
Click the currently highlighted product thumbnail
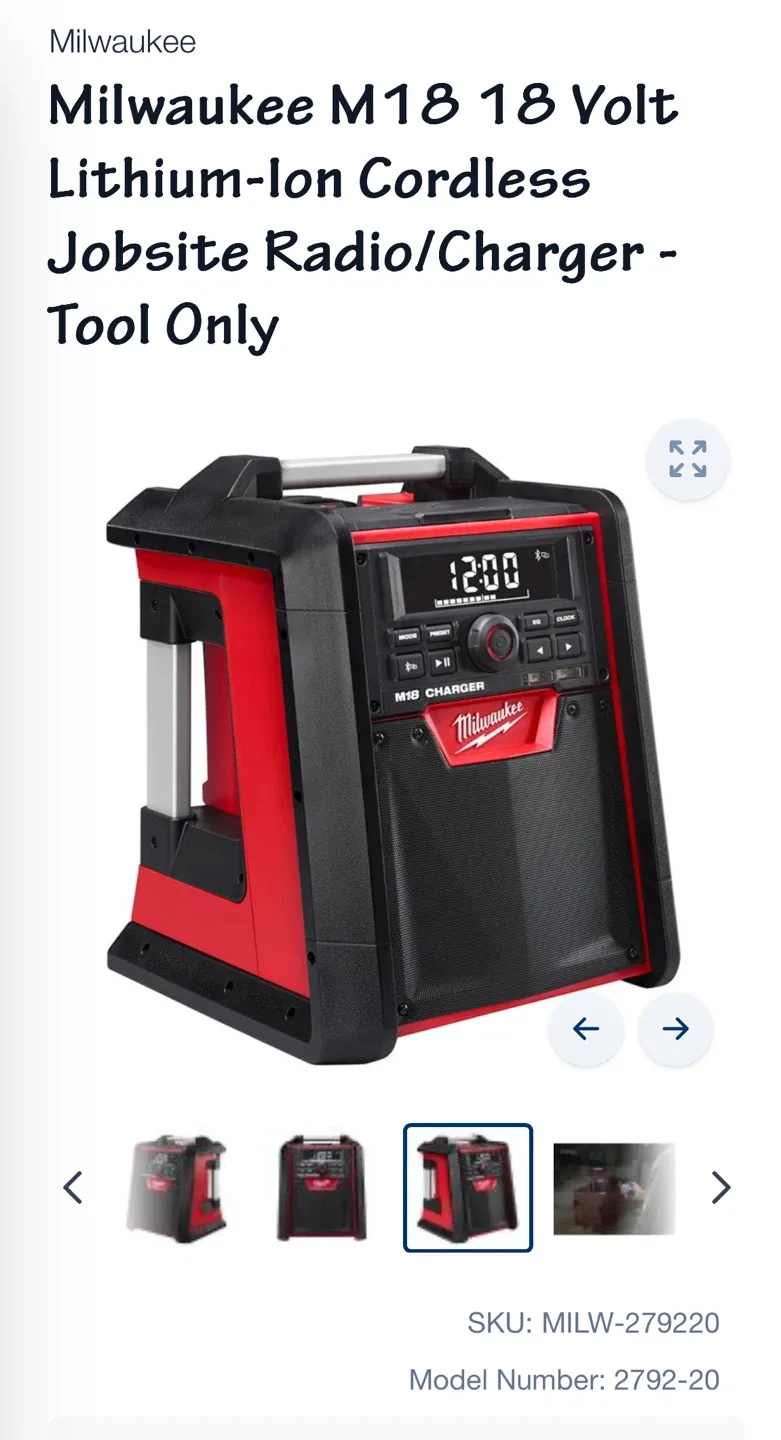pyautogui.click(x=467, y=1187)
